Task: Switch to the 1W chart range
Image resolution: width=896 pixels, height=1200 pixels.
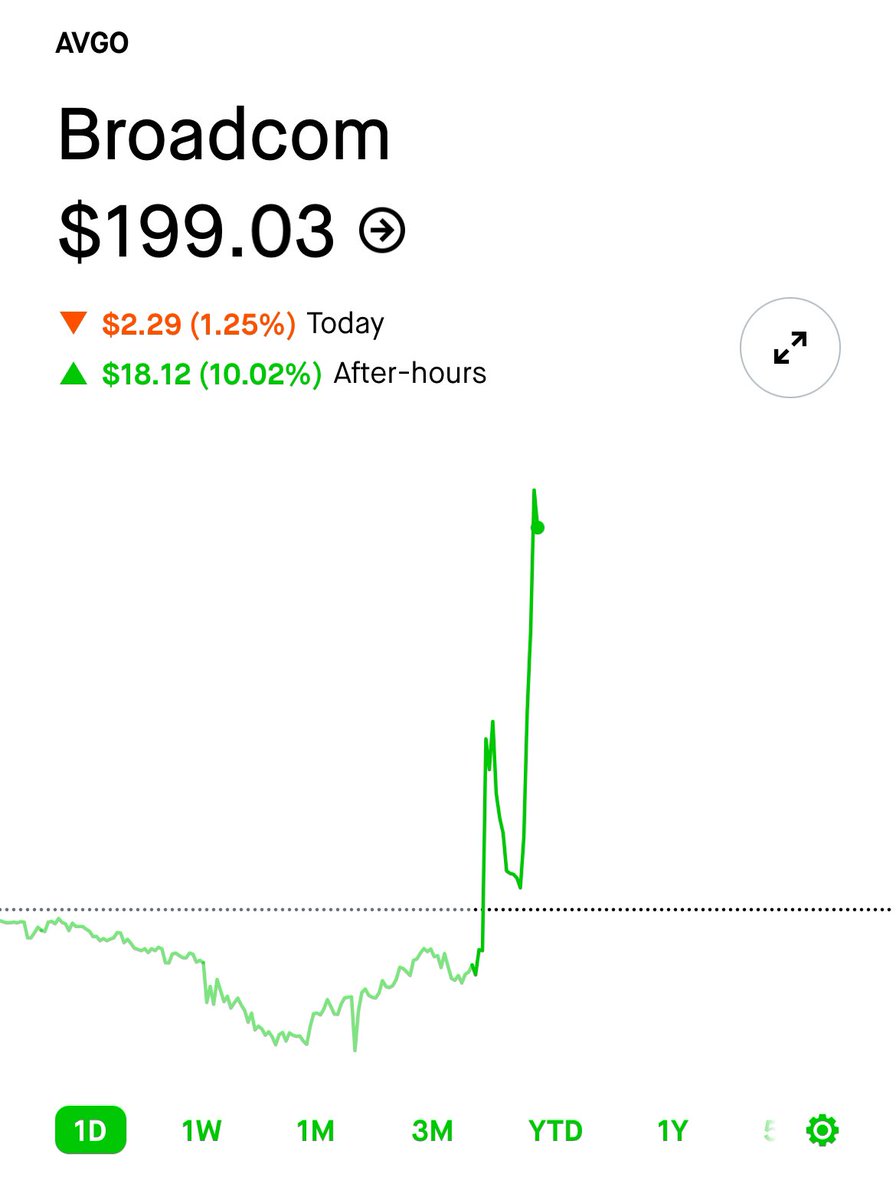Action: (201, 1131)
